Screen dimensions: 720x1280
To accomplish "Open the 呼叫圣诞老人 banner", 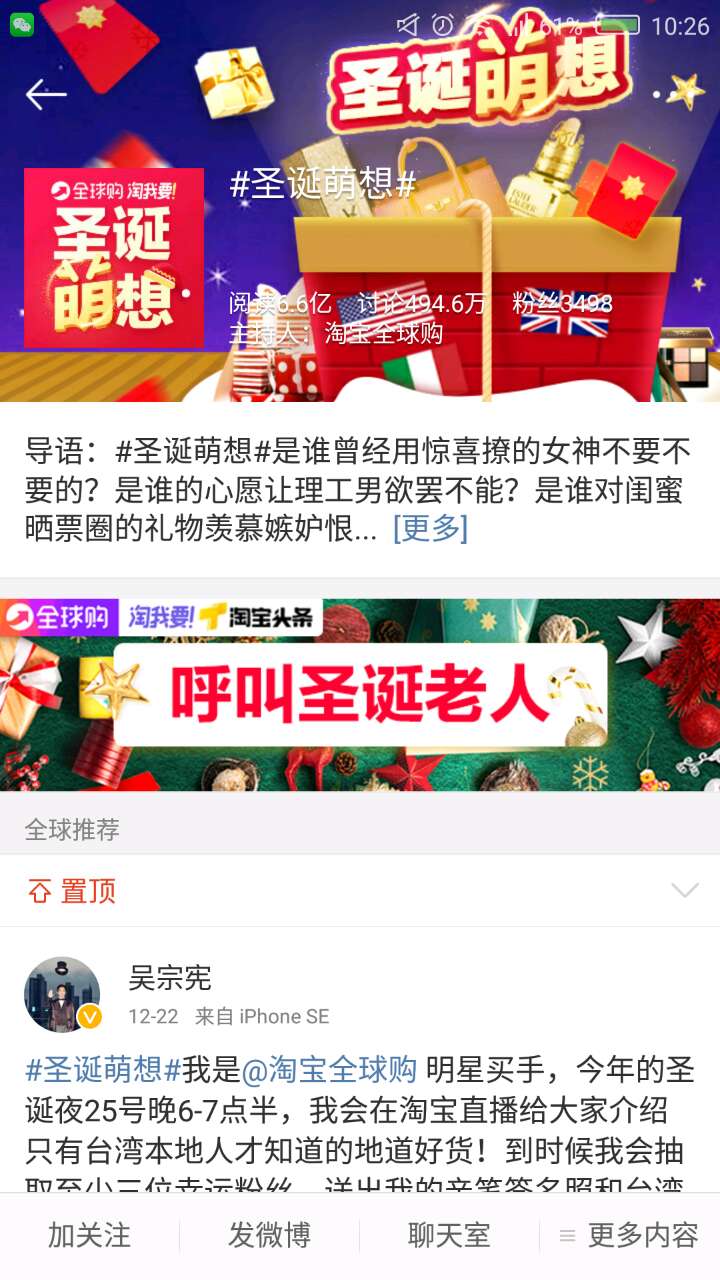I will 360,694.
